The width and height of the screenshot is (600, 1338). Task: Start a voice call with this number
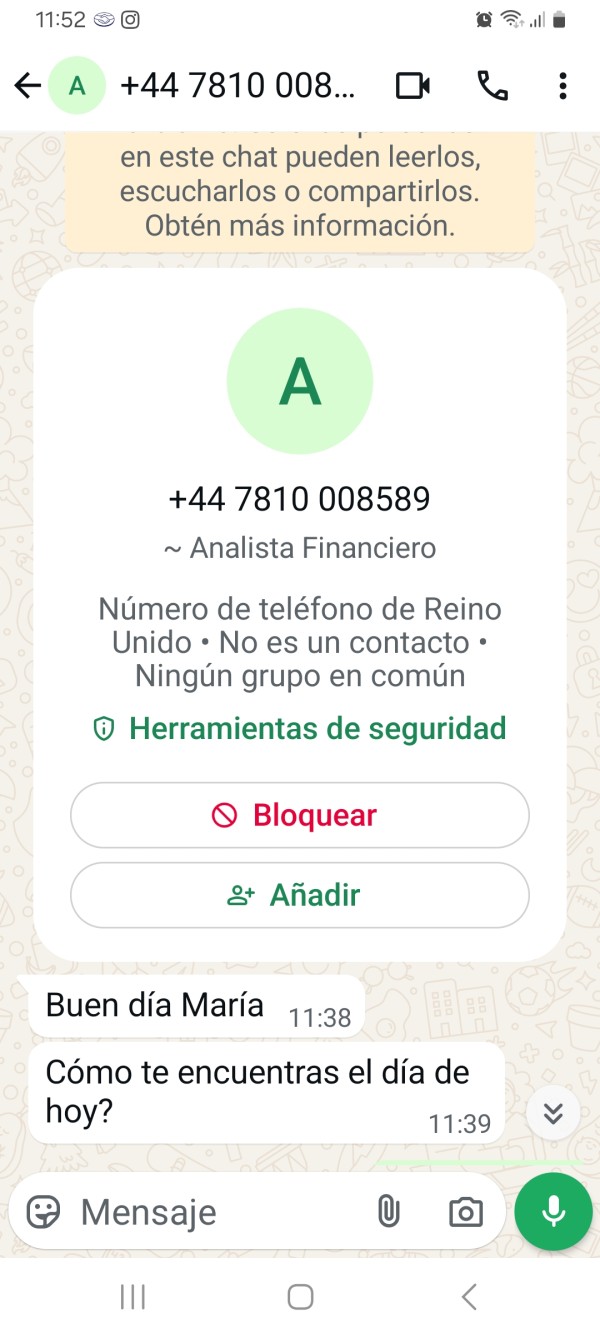(x=492, y=86)
